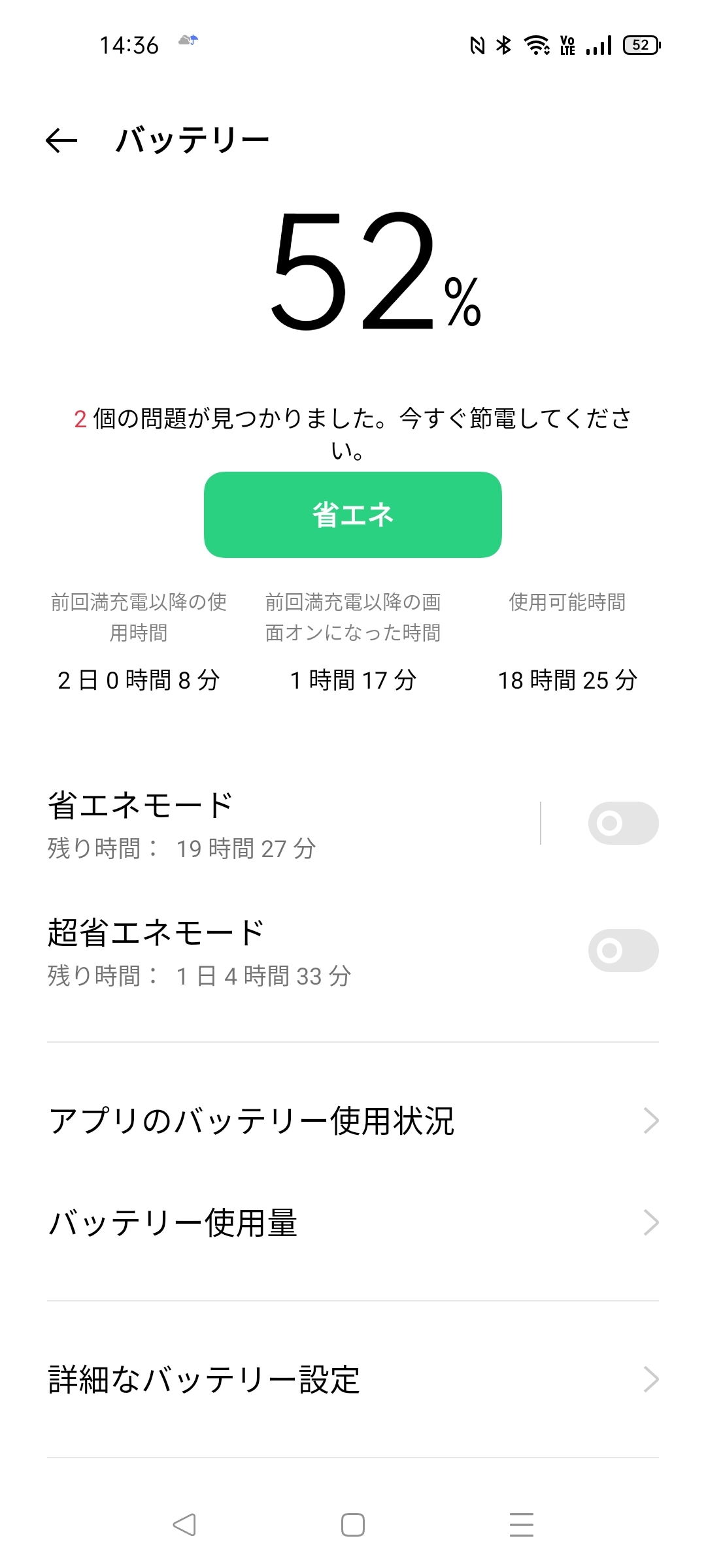
Task: Open 詳細なバッテリー設定
Action: pos(352,1380)
